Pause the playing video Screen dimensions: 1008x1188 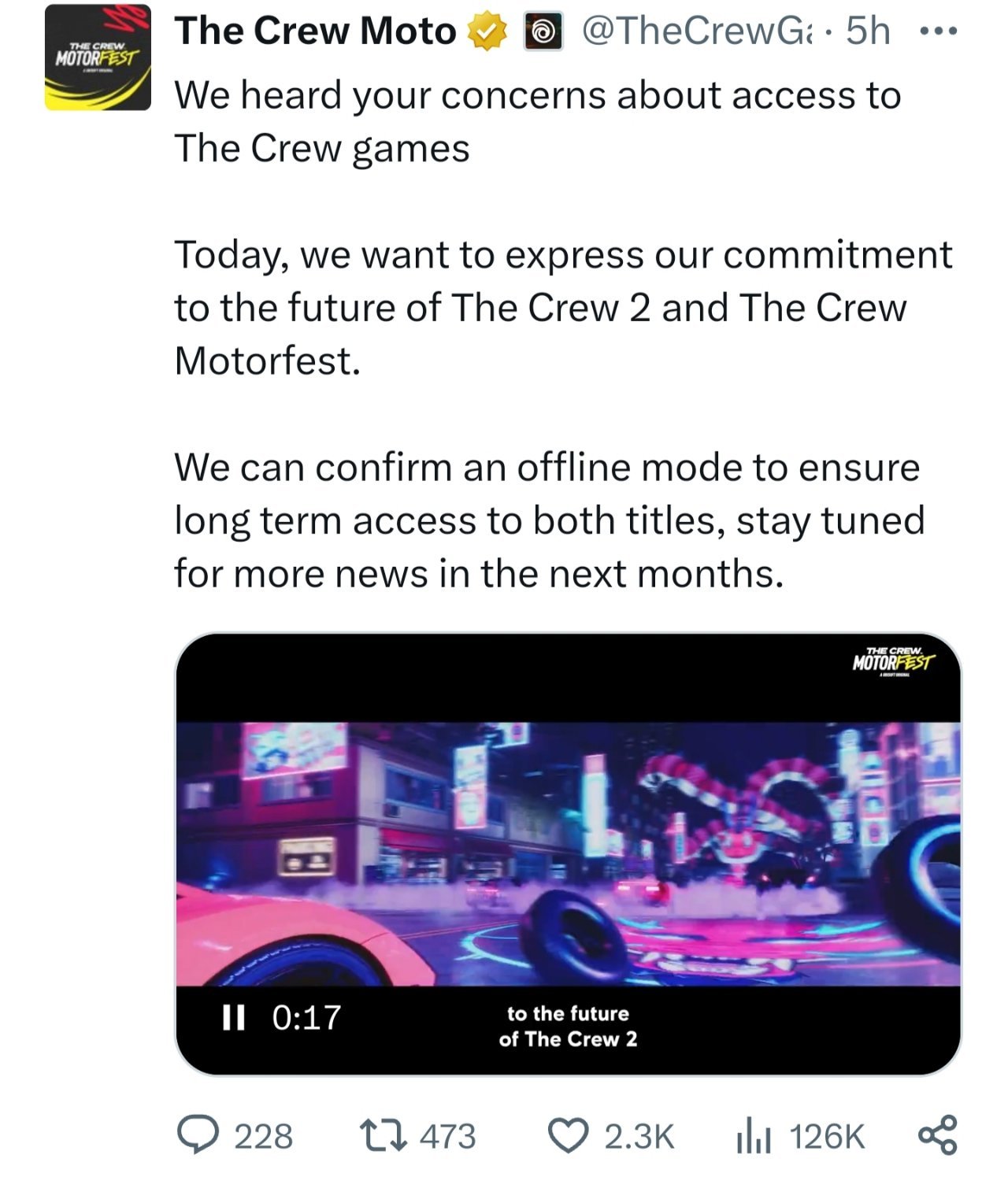[x=233, y=1017]
